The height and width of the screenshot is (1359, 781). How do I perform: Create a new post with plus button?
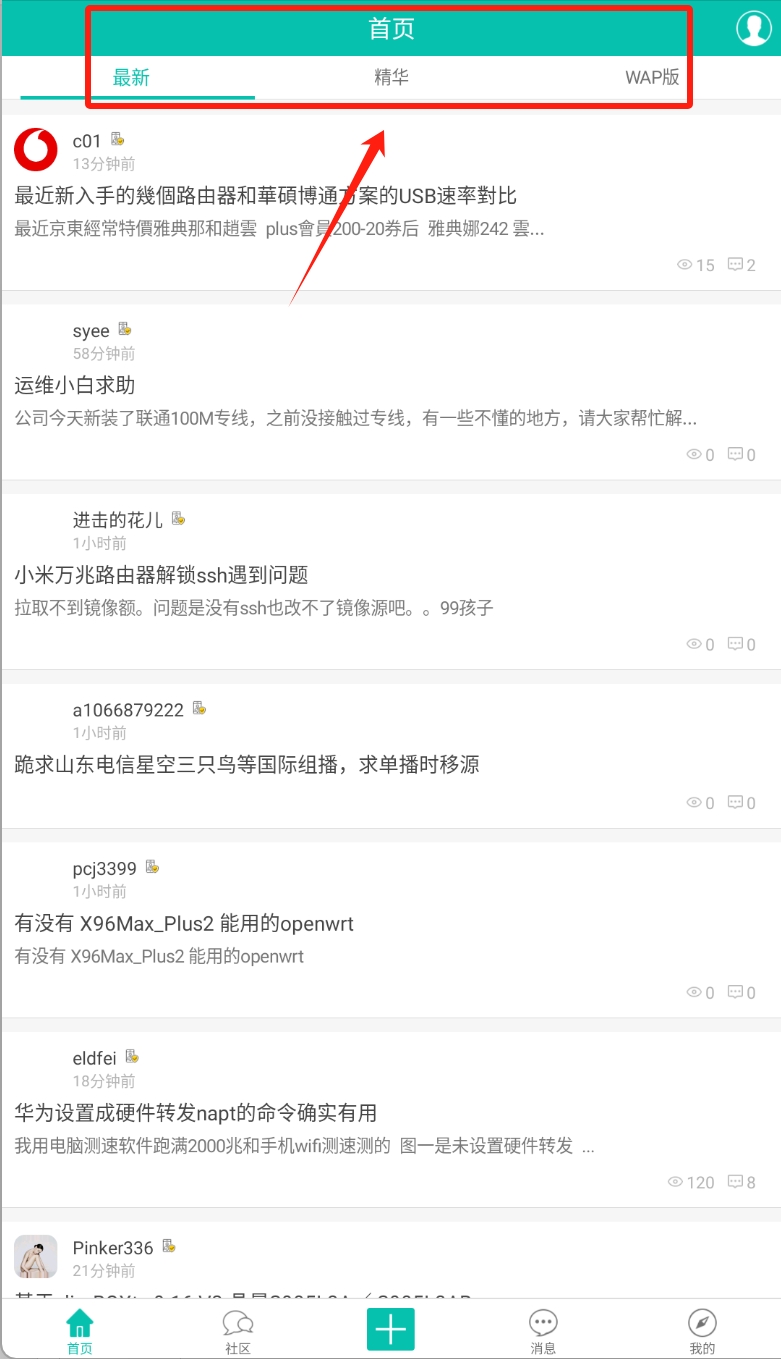tap(390, 1329)
